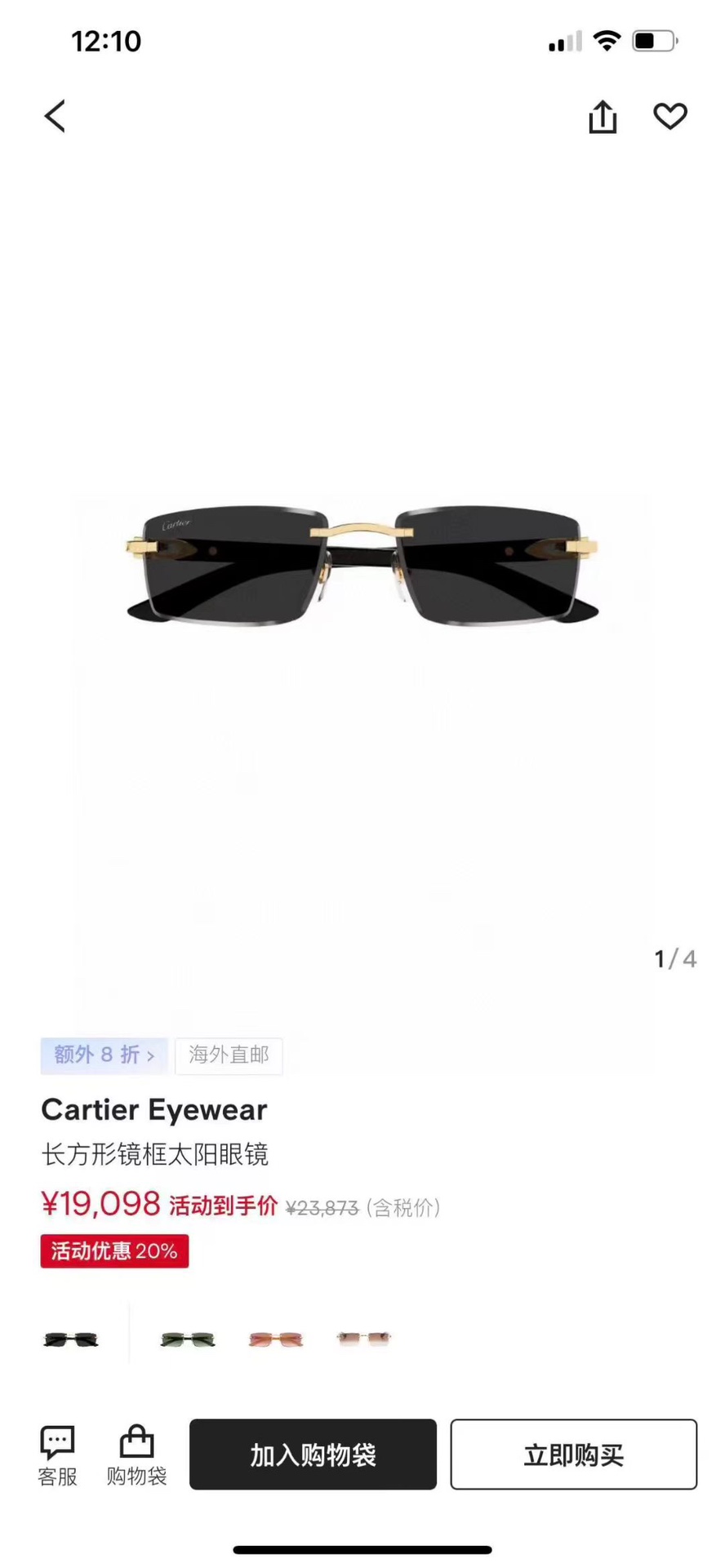Image resolution: width=725 pixels, height=1568 pixels.
Task: Open the 购物袋 shopping bag
Action: point(136,1455)
